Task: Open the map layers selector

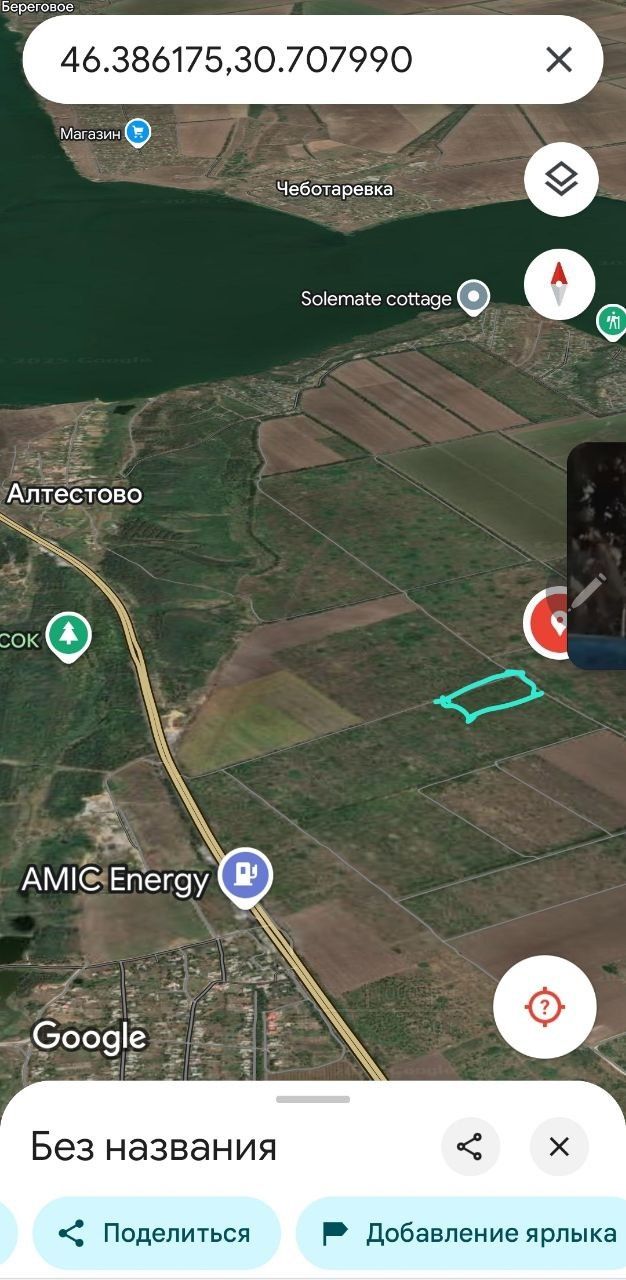Action: 561,180
